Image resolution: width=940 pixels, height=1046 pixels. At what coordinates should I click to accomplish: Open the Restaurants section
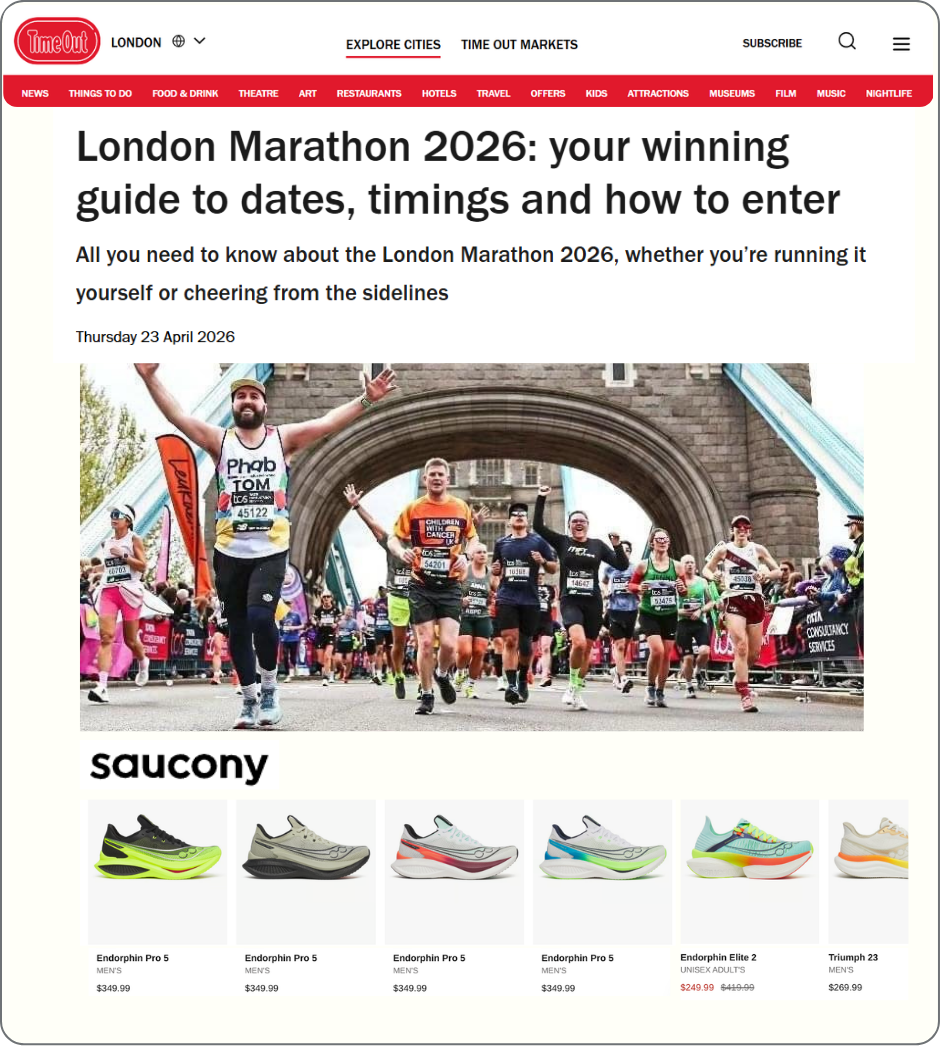(x=369, y=93)
